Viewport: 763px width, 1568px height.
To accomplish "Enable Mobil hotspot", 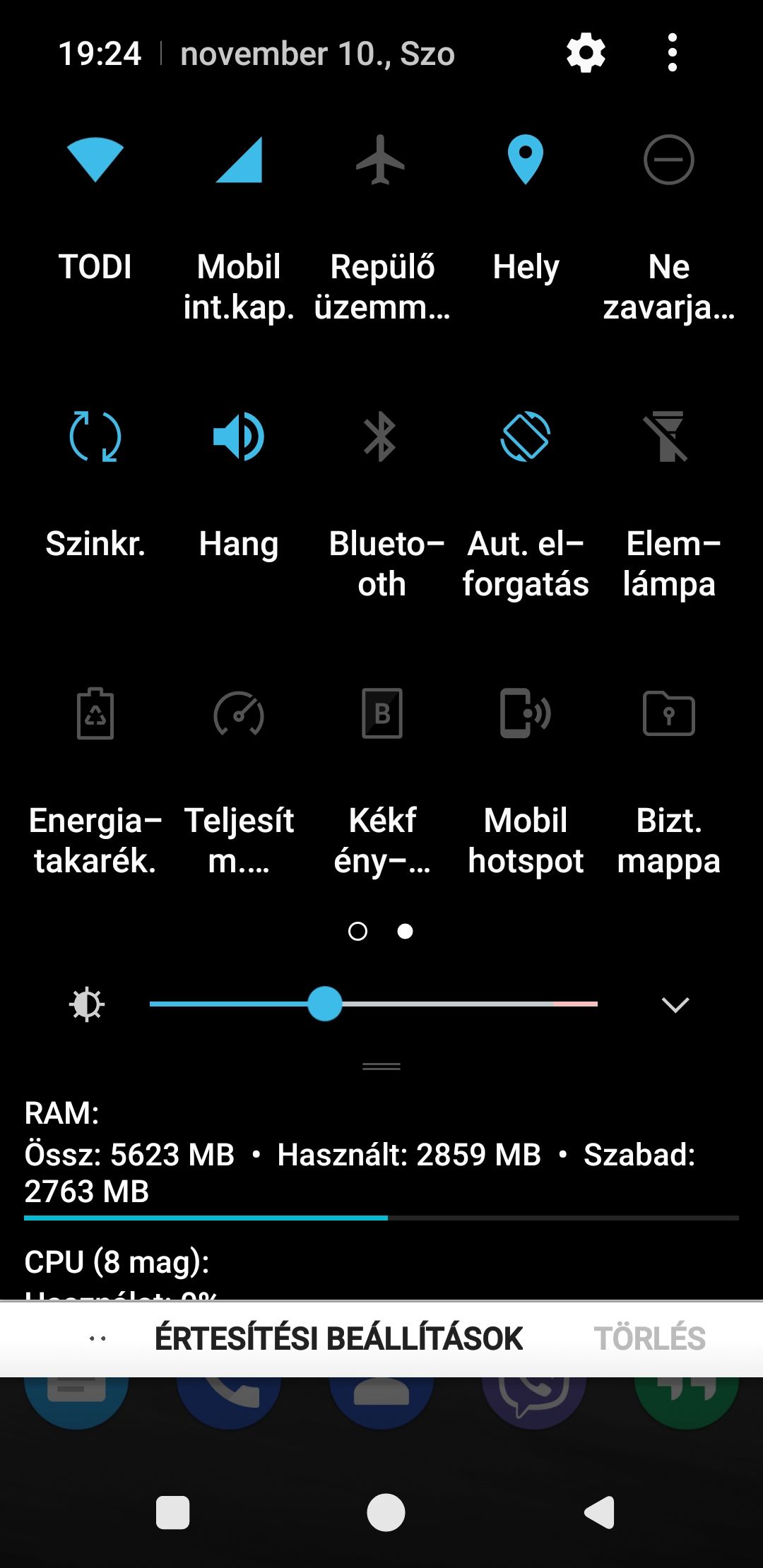I will pos(526,713).
